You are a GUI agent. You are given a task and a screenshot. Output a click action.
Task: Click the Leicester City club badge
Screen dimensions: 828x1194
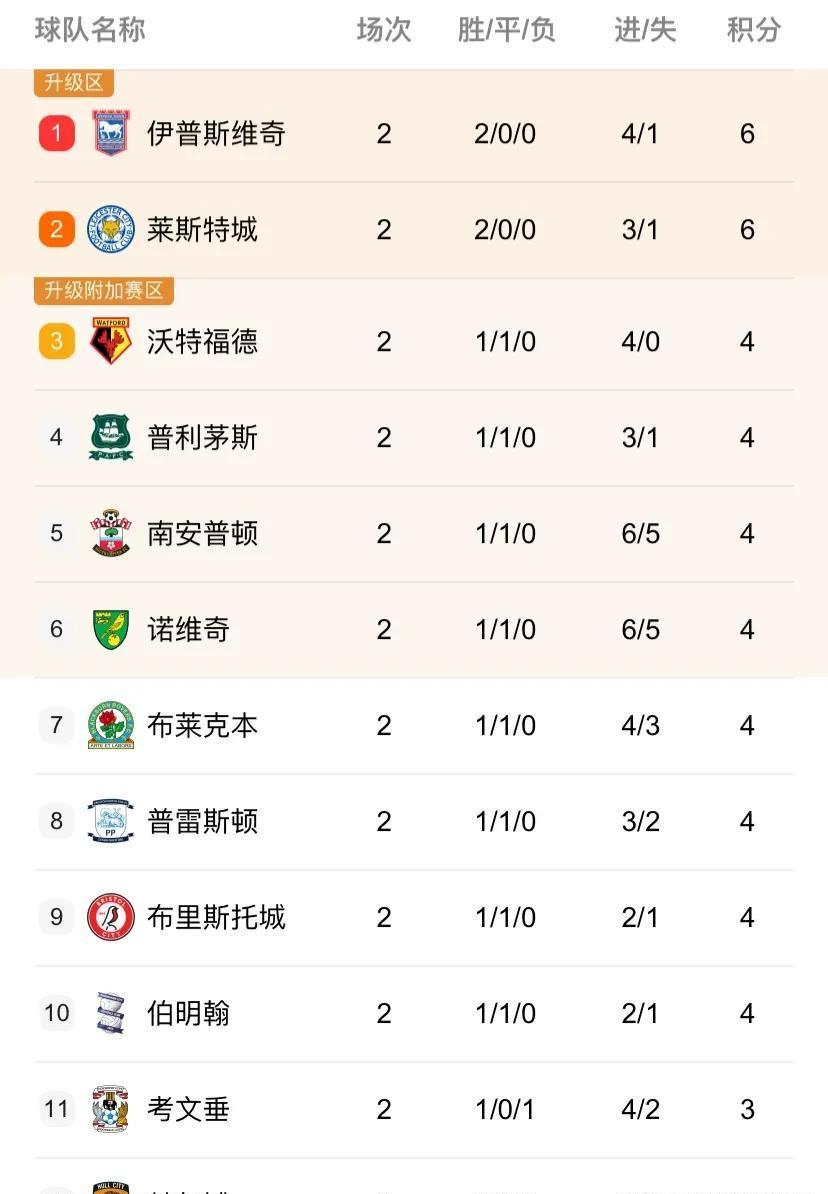pos(113,229)
